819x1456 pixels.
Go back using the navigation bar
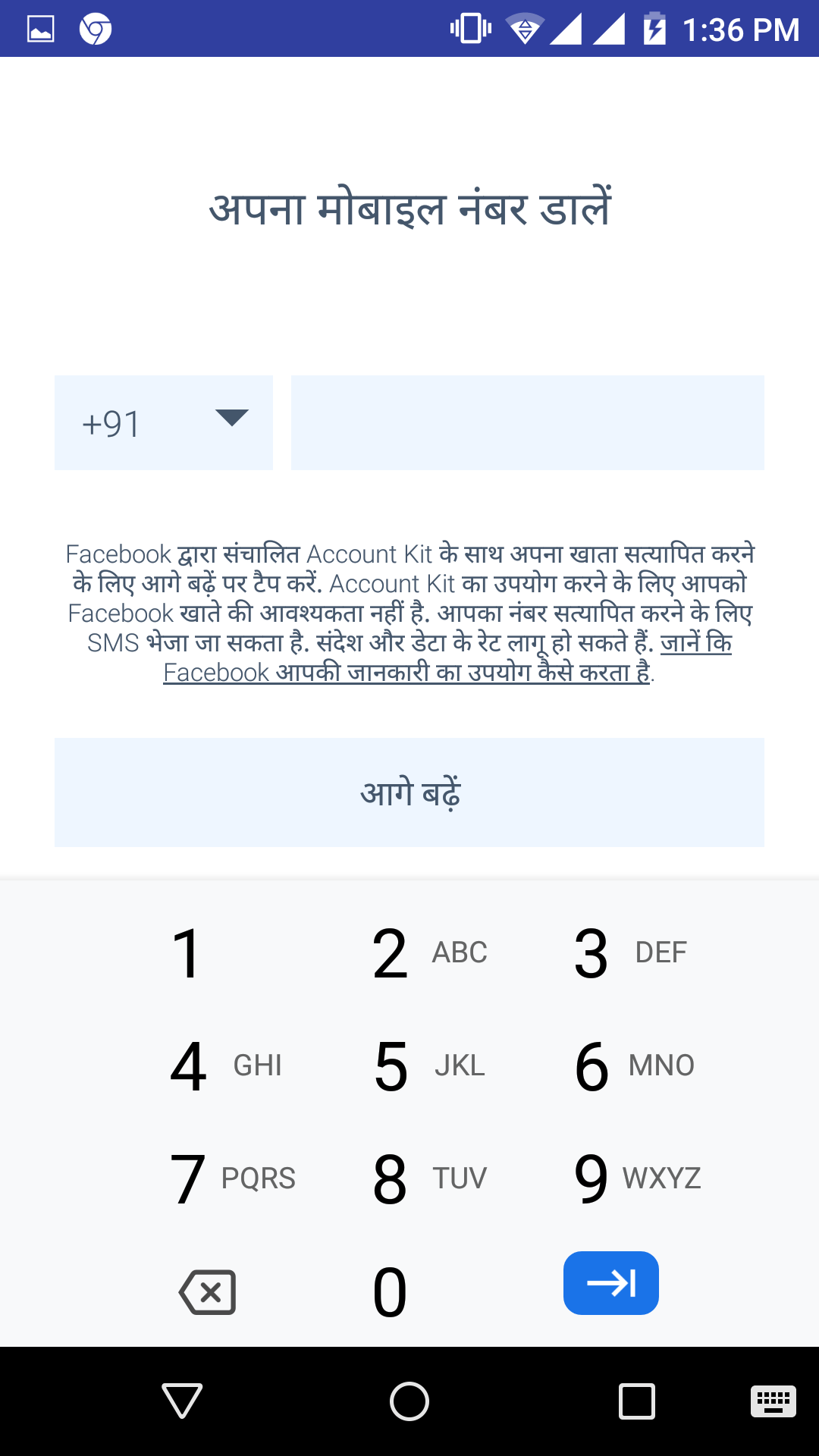182,1401
